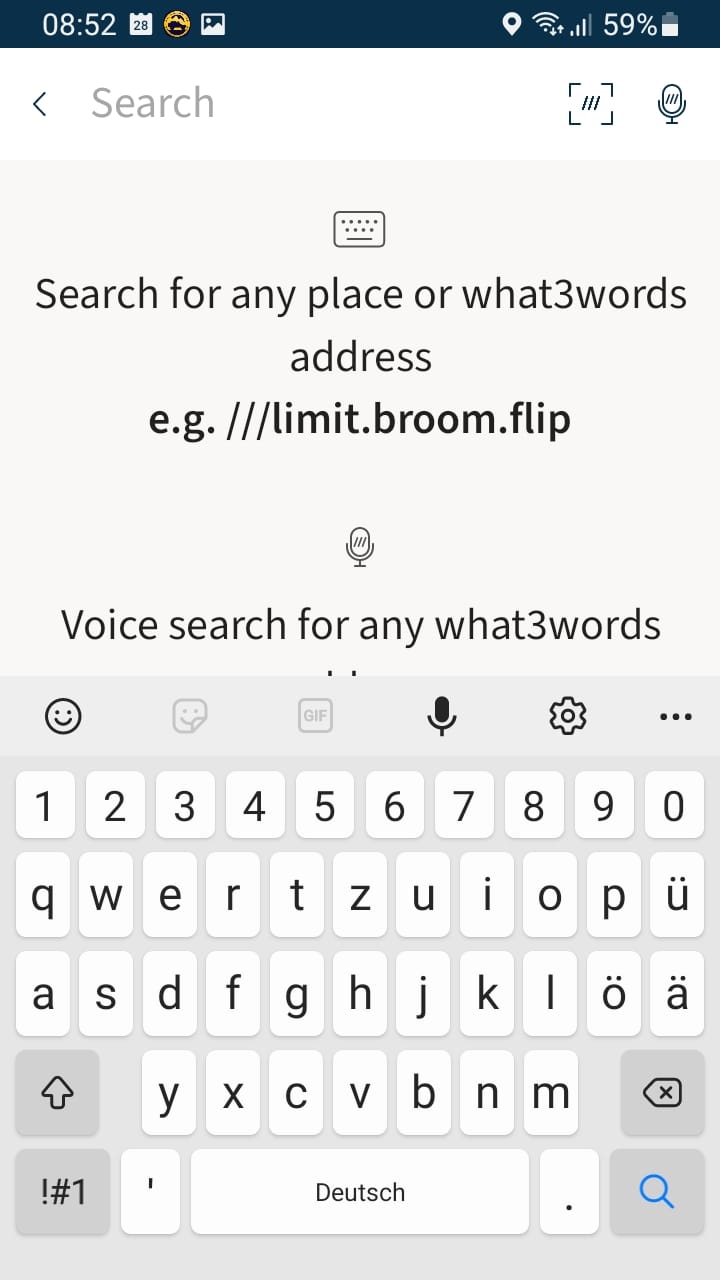Tap the keyboard's voice input microphone
This screenshot has width=720, height=1280.
tap(441, 715)
